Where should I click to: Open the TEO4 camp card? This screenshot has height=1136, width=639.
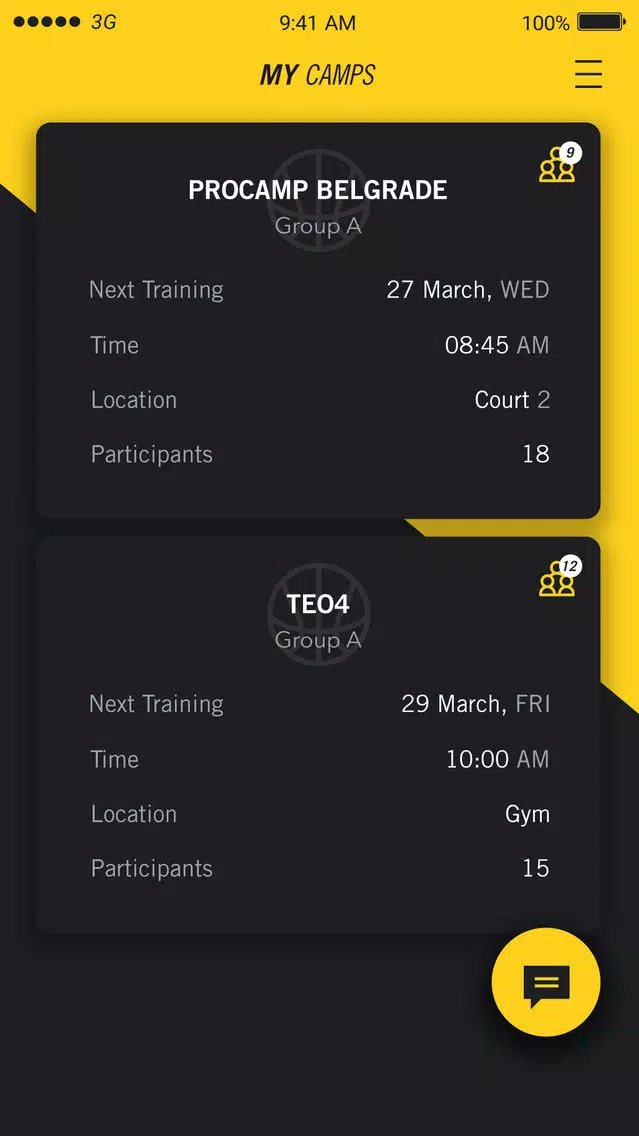pyautogui.click(x=318, y=735)
